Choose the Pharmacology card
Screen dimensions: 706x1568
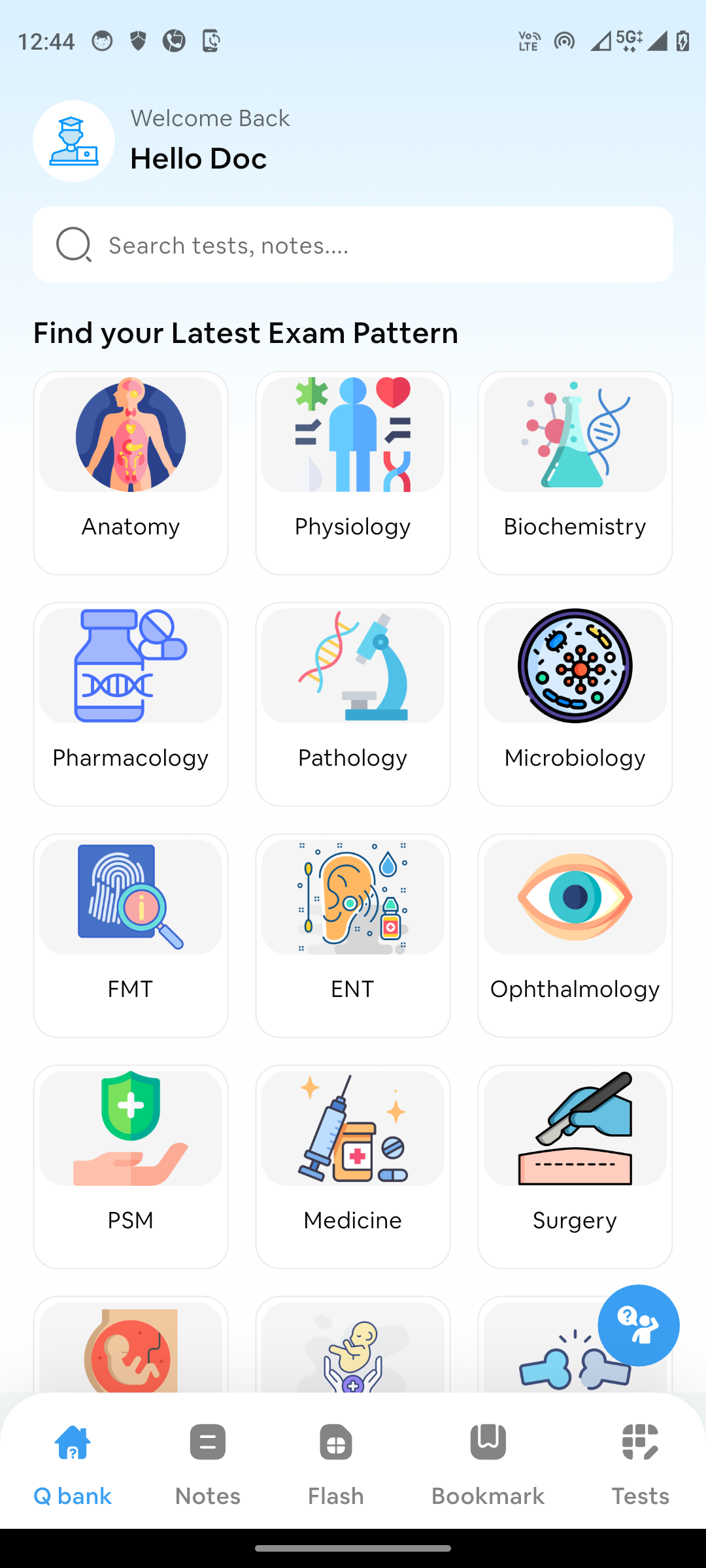(x=131, y=704)
